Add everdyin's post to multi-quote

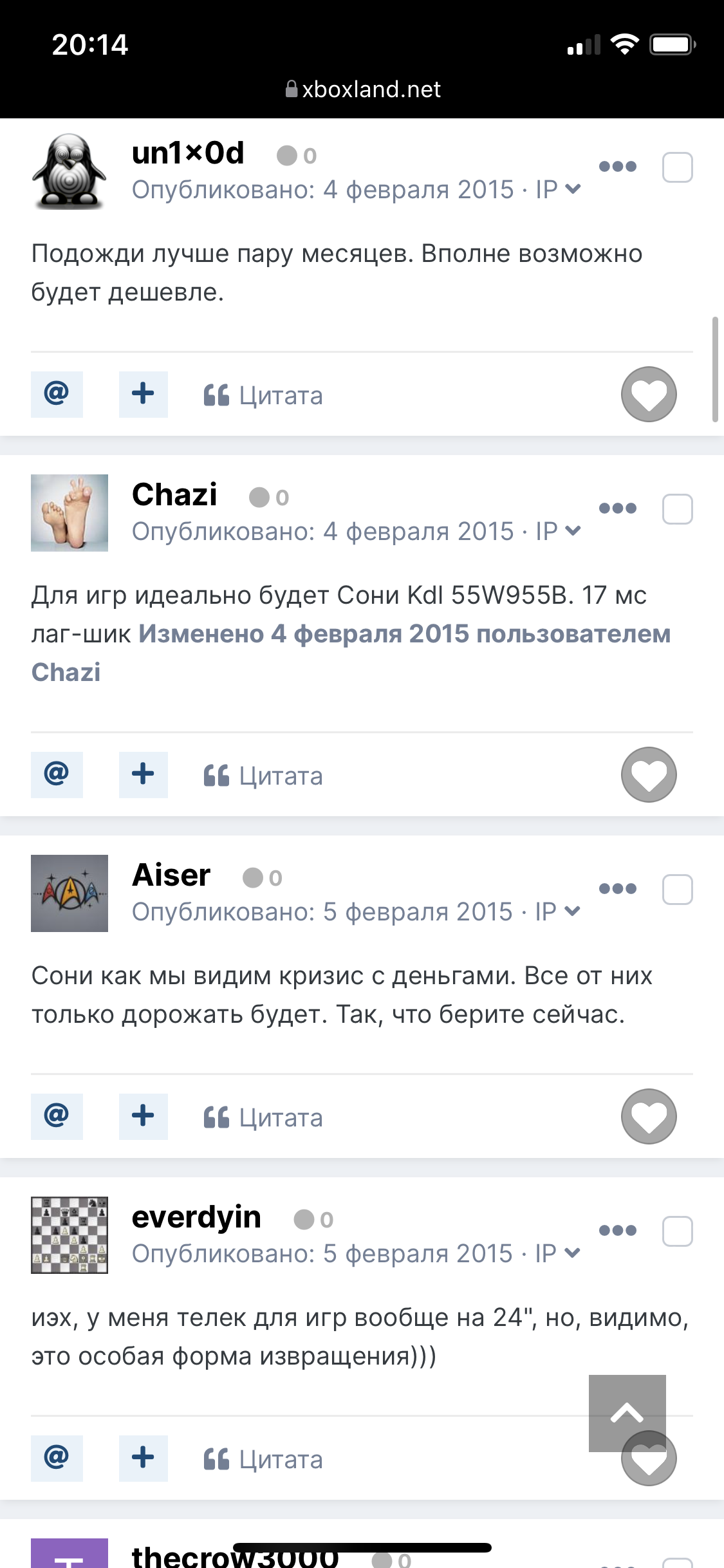pos(143,1458)
